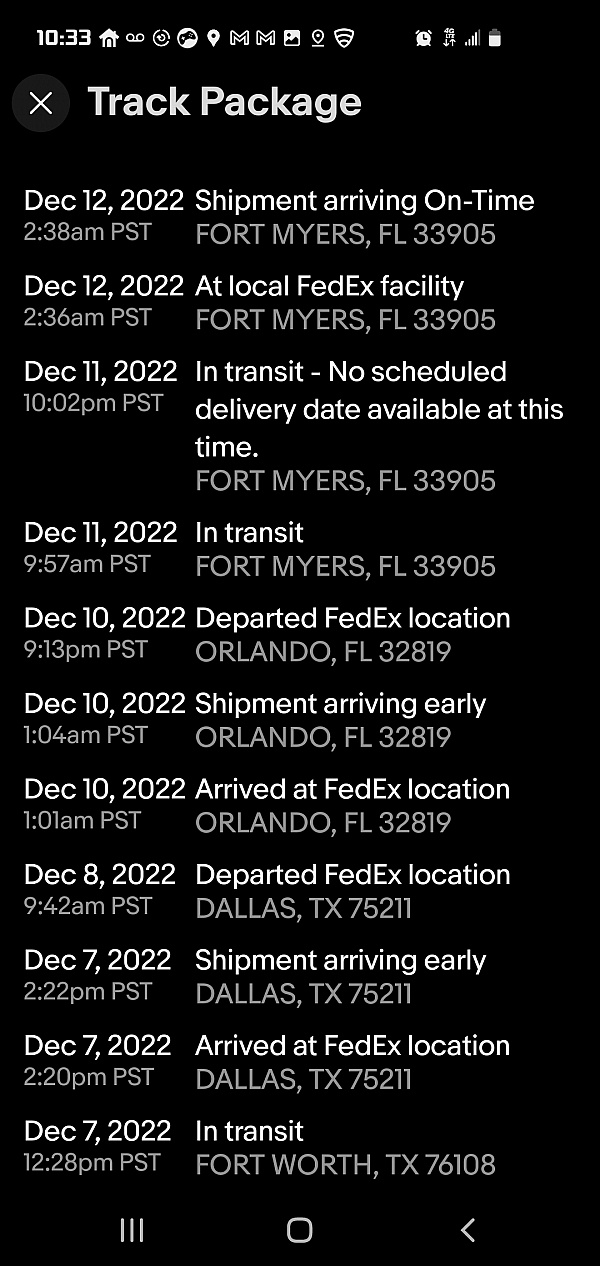Open the recent apps view
600x1266 pixels.
[x=132, y=1229]
